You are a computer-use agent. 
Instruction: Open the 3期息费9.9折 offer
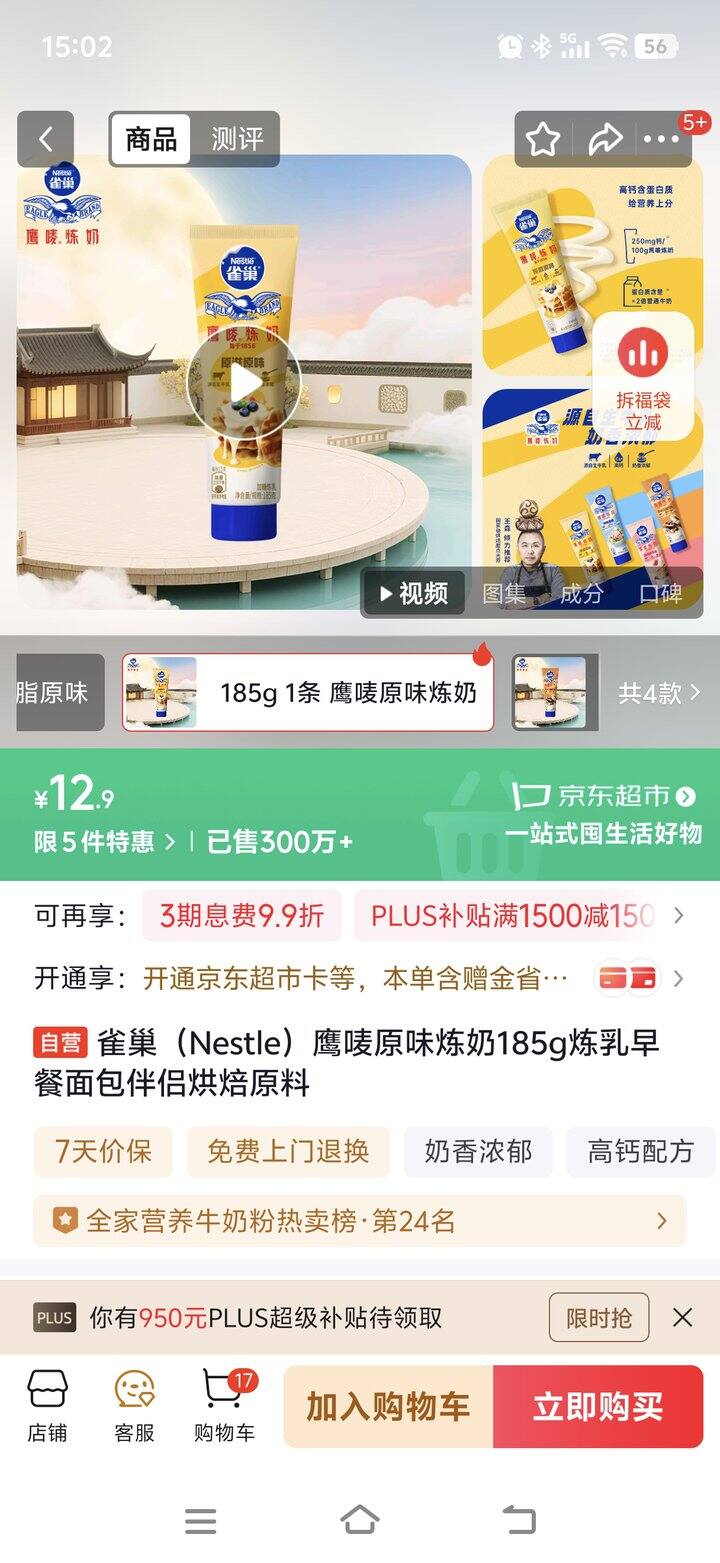(x=242, y=915)
